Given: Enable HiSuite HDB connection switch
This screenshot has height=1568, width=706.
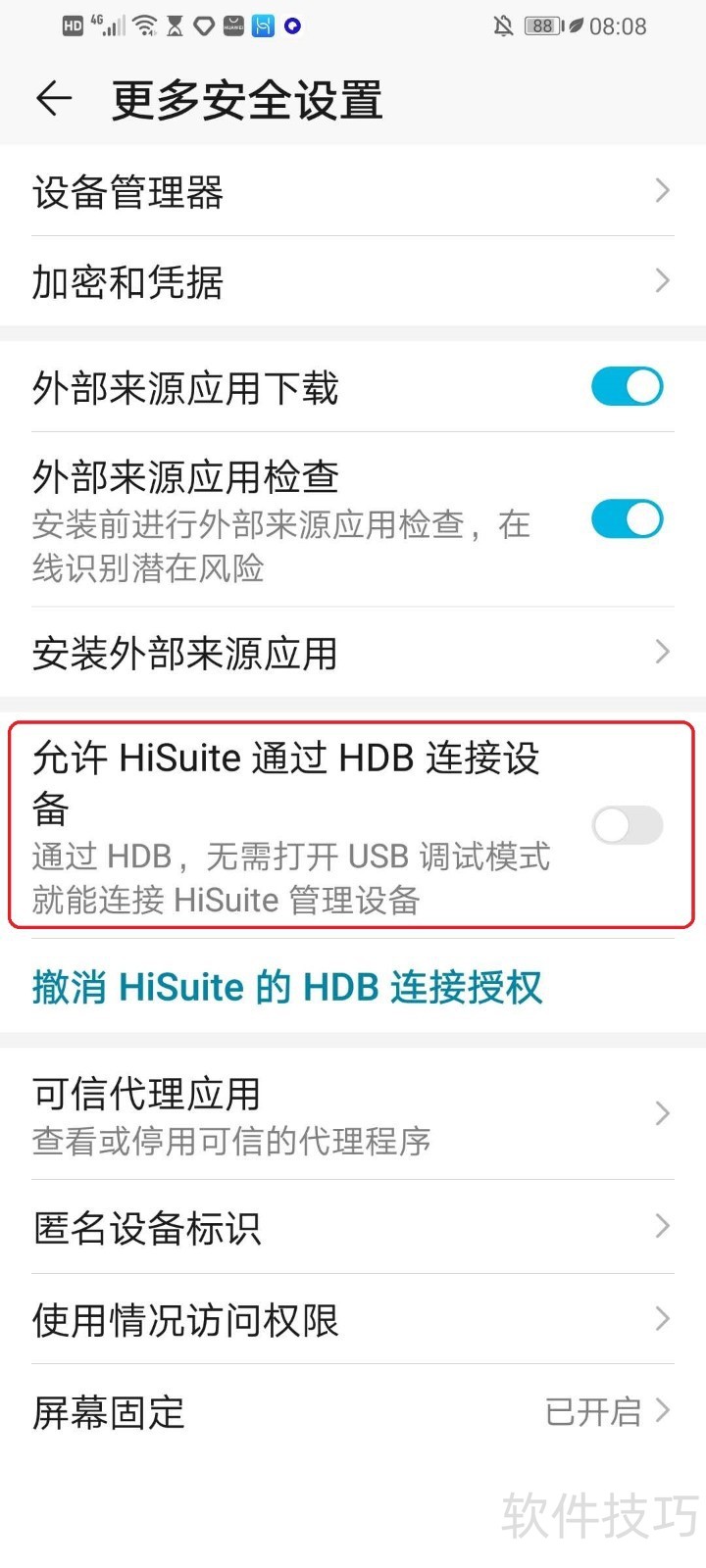Looking at the screenshot, I should coord(627,825).
